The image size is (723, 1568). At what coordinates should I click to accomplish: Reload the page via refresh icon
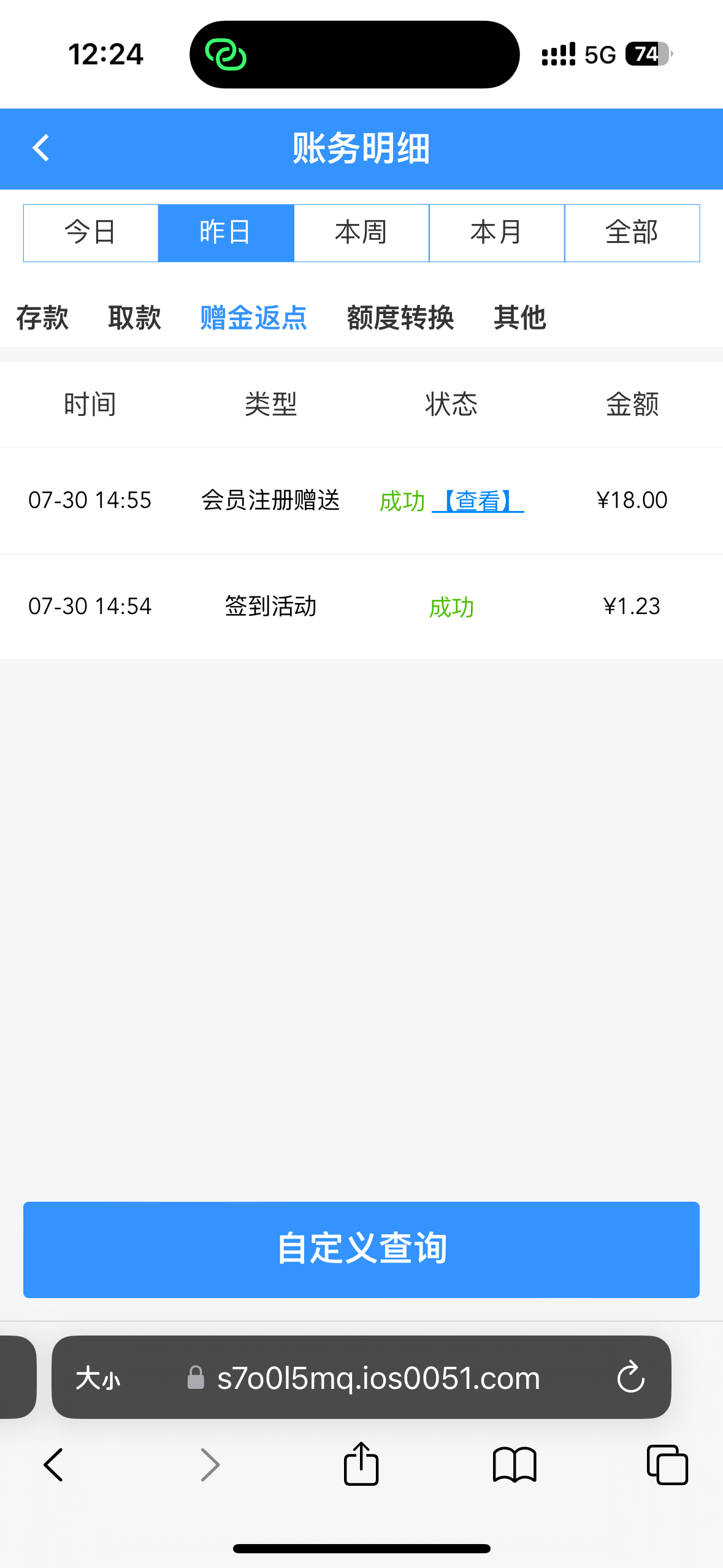click(x=630, y=1378)
